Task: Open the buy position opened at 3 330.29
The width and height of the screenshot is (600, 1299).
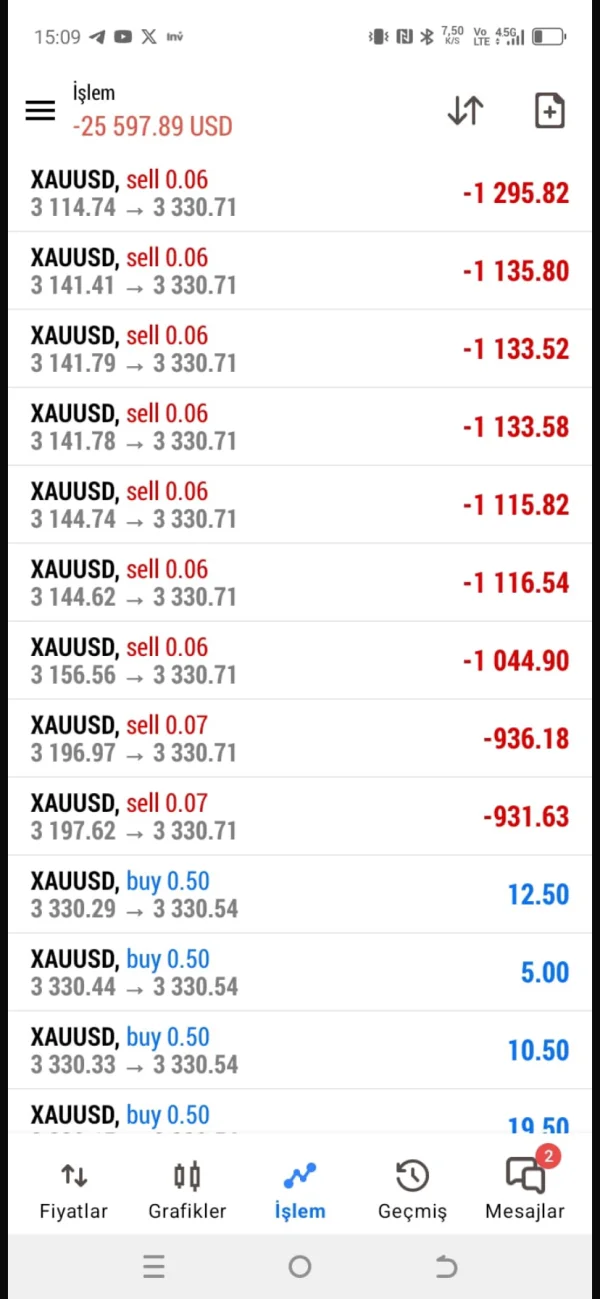Action: (300, 896)
